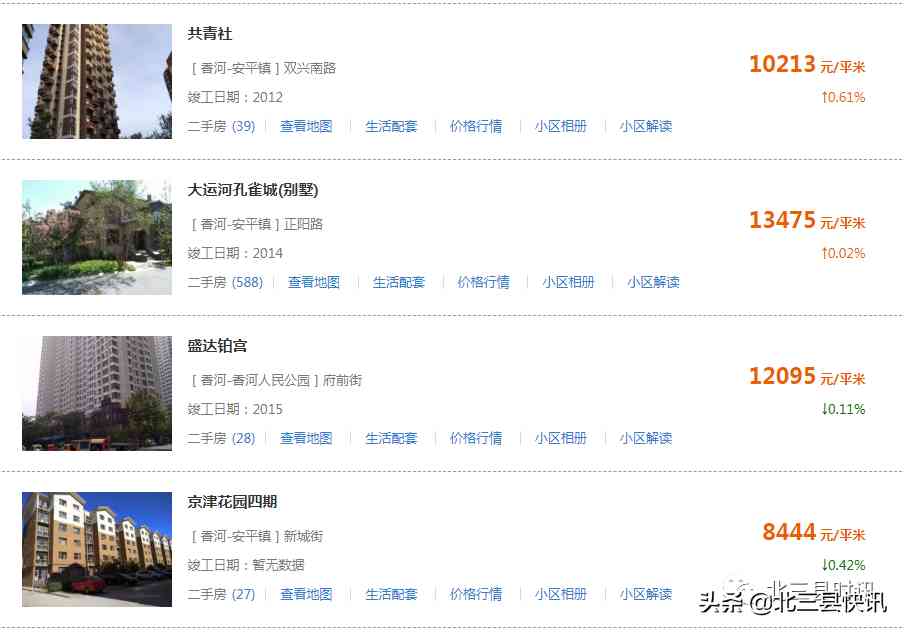Open the 京津花园四期 listing title

(x=232, y=502)
